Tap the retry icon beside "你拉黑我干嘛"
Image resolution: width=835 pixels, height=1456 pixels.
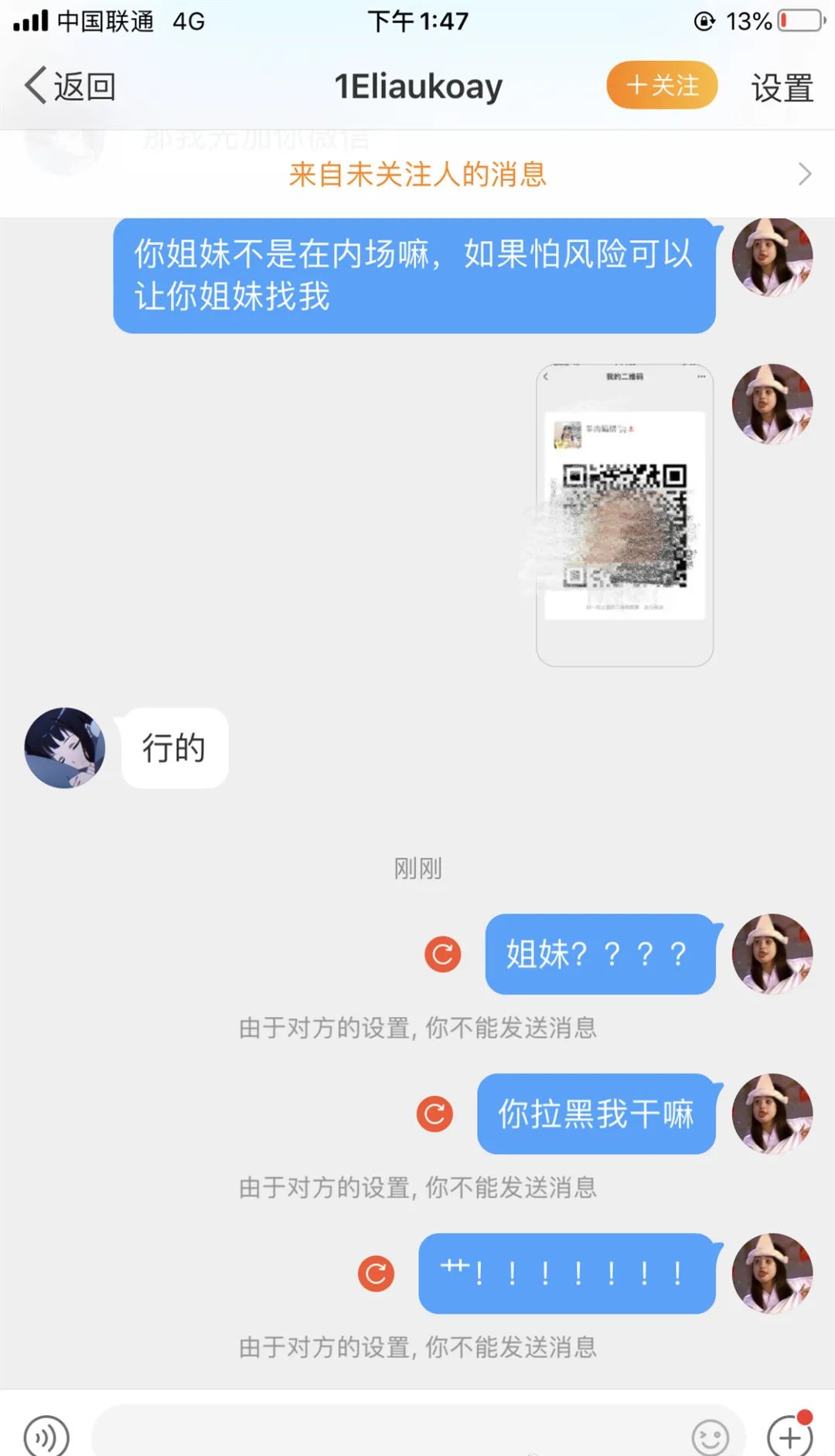435,1115
